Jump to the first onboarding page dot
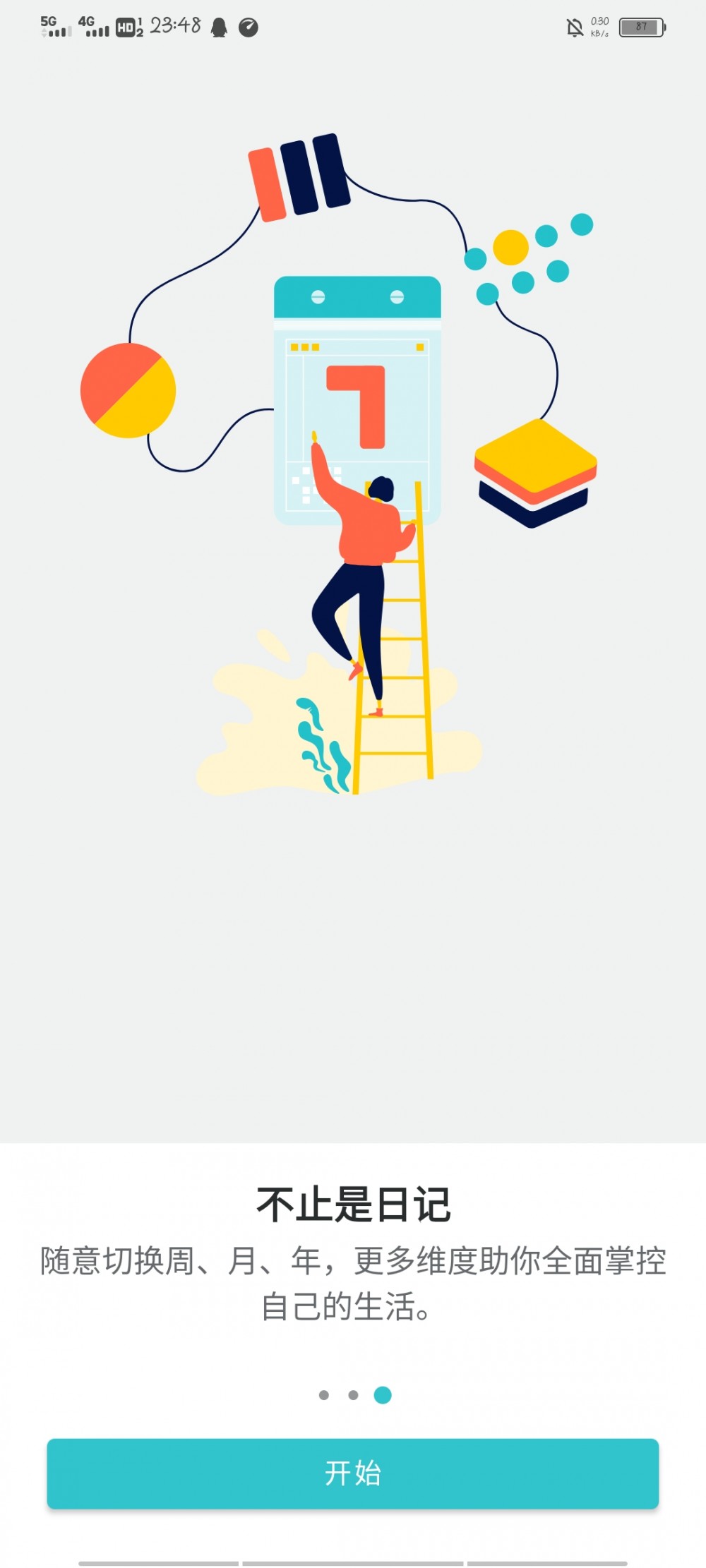 pyautogui.click(x=324, y=1395)
